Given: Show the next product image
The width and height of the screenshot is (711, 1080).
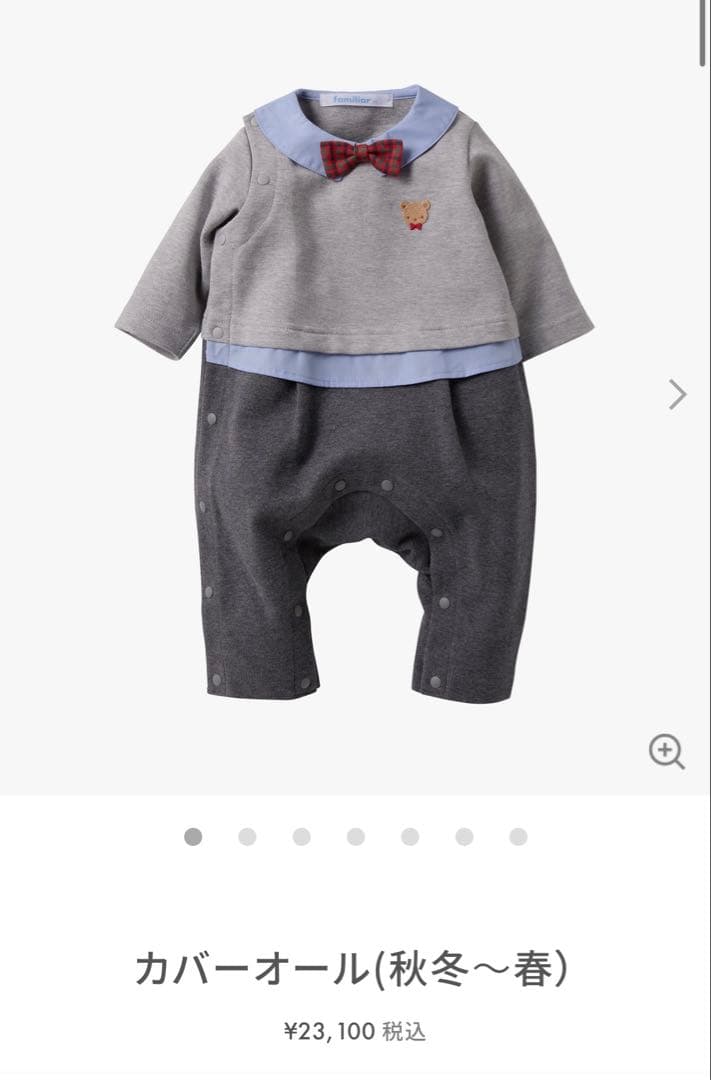Looking at the screenshot, I should tap(677, 395).
